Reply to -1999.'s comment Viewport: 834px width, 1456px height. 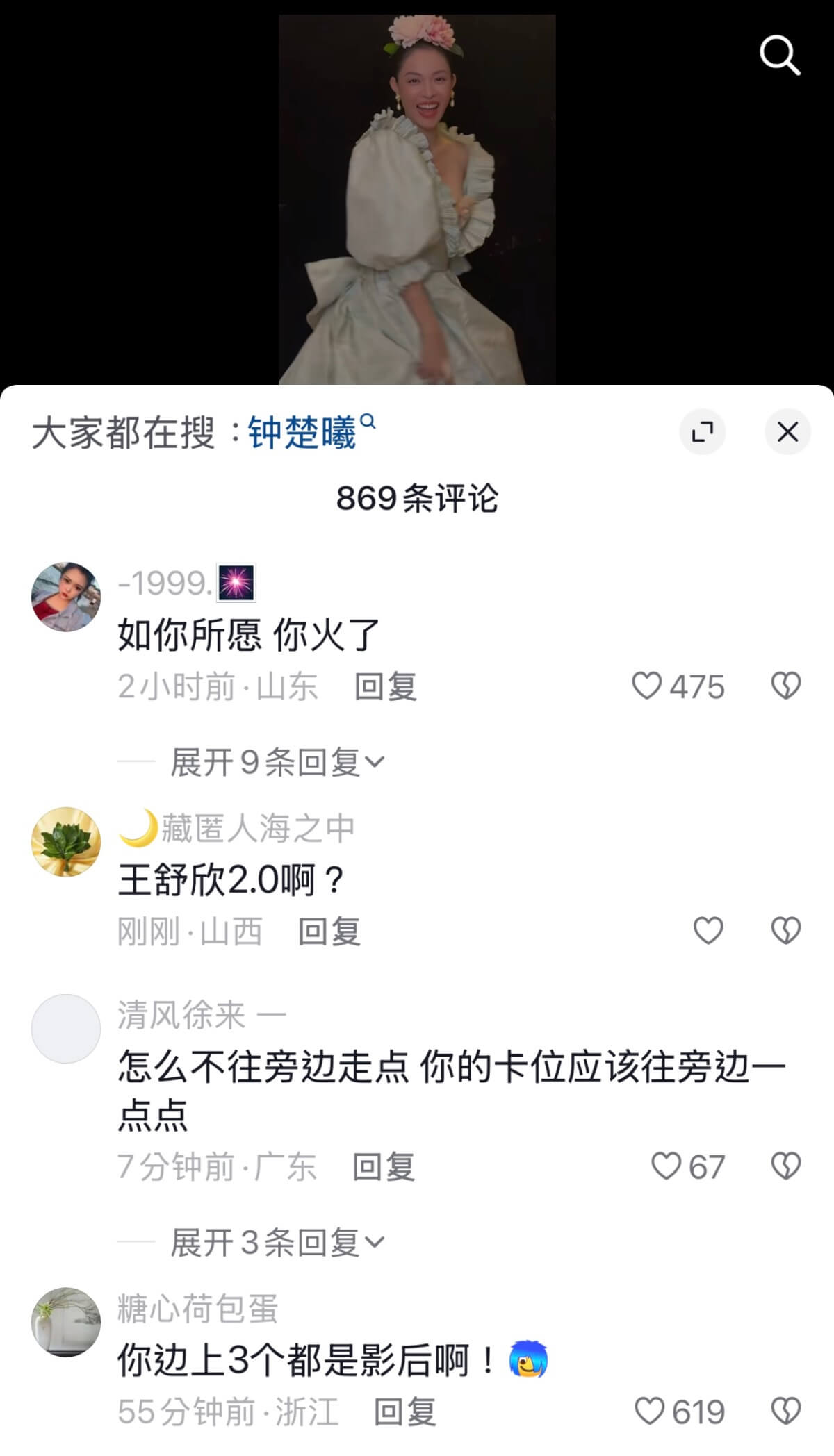pos(385,687)
